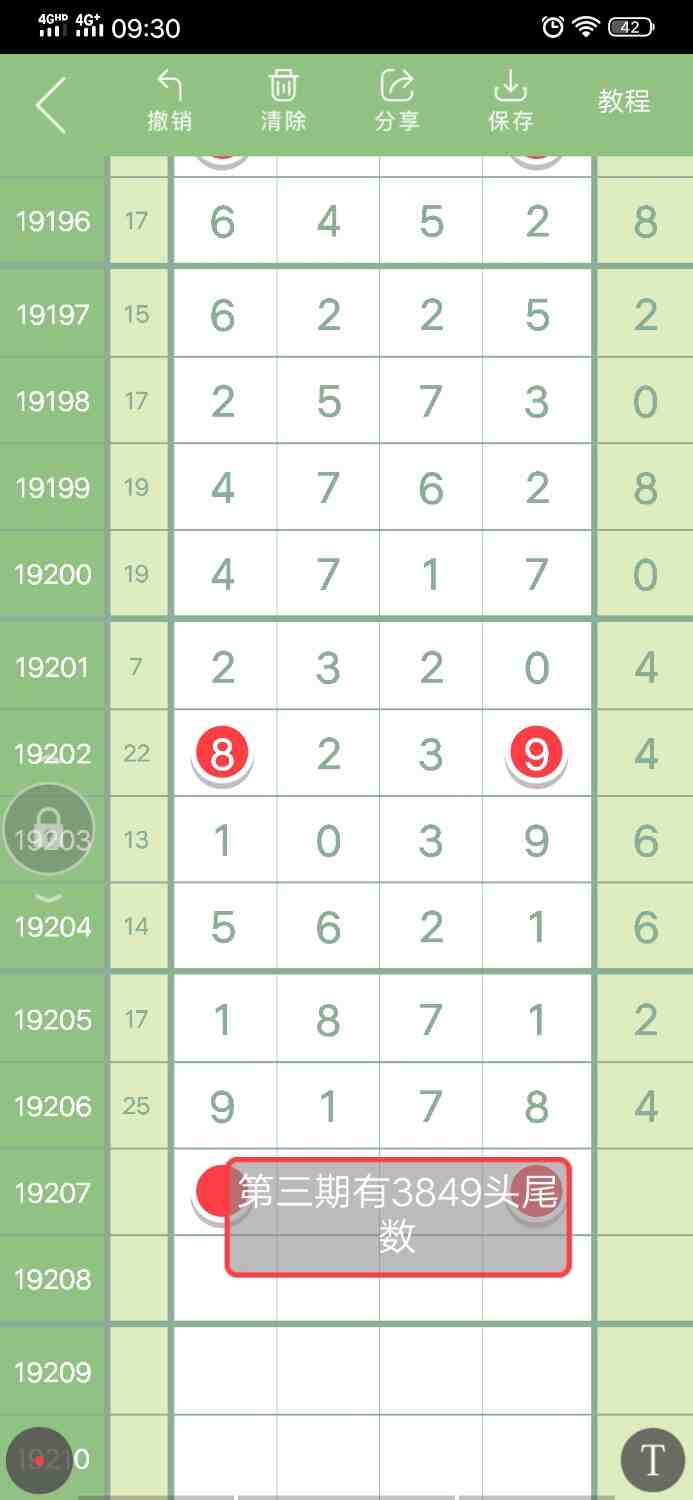Open the text tool T button
The height and width of the screenshot is (1500, 693).
652,1461
